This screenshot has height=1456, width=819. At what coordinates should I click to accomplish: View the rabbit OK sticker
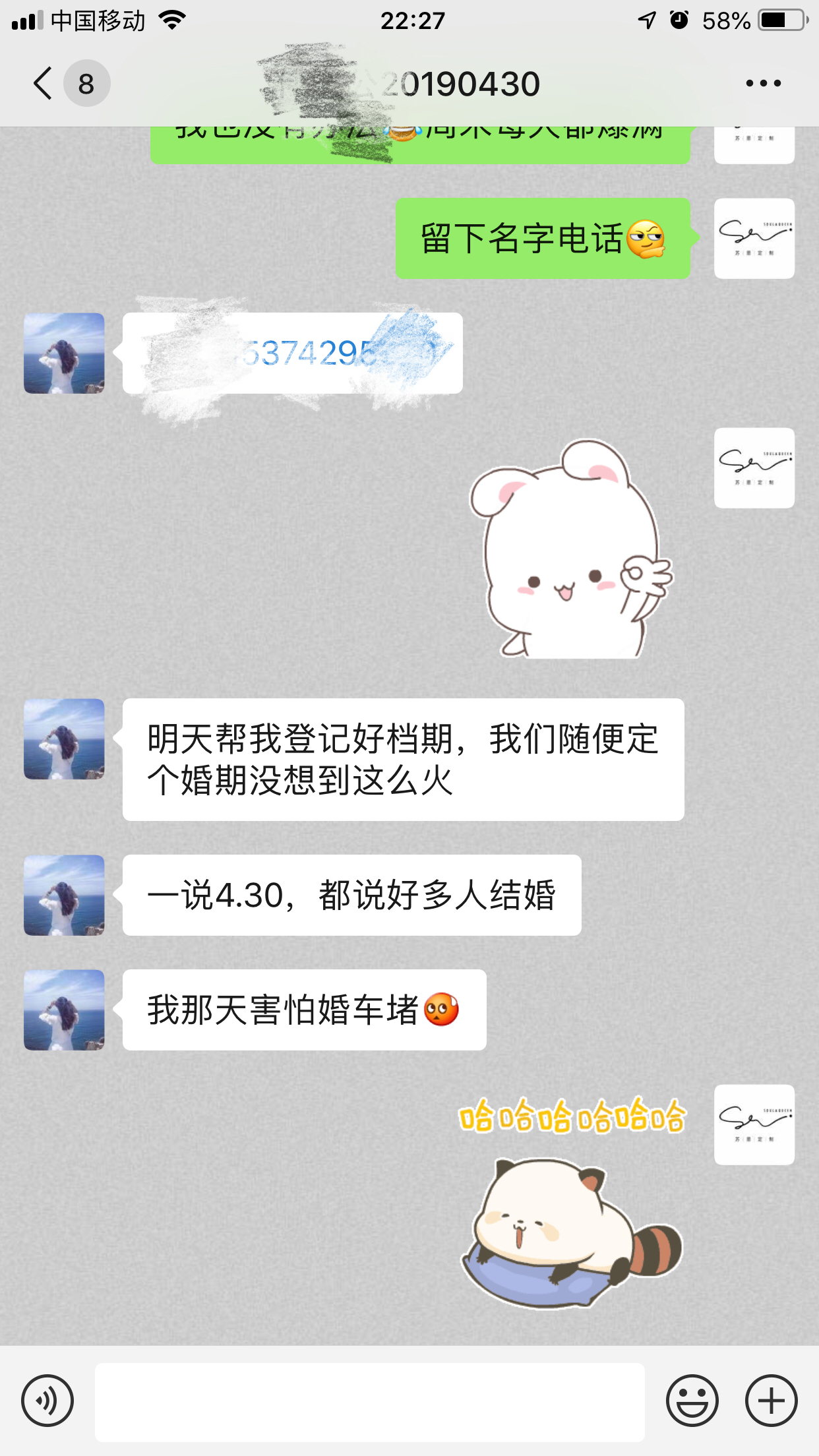pyautogui.click(x=571, y=548)
